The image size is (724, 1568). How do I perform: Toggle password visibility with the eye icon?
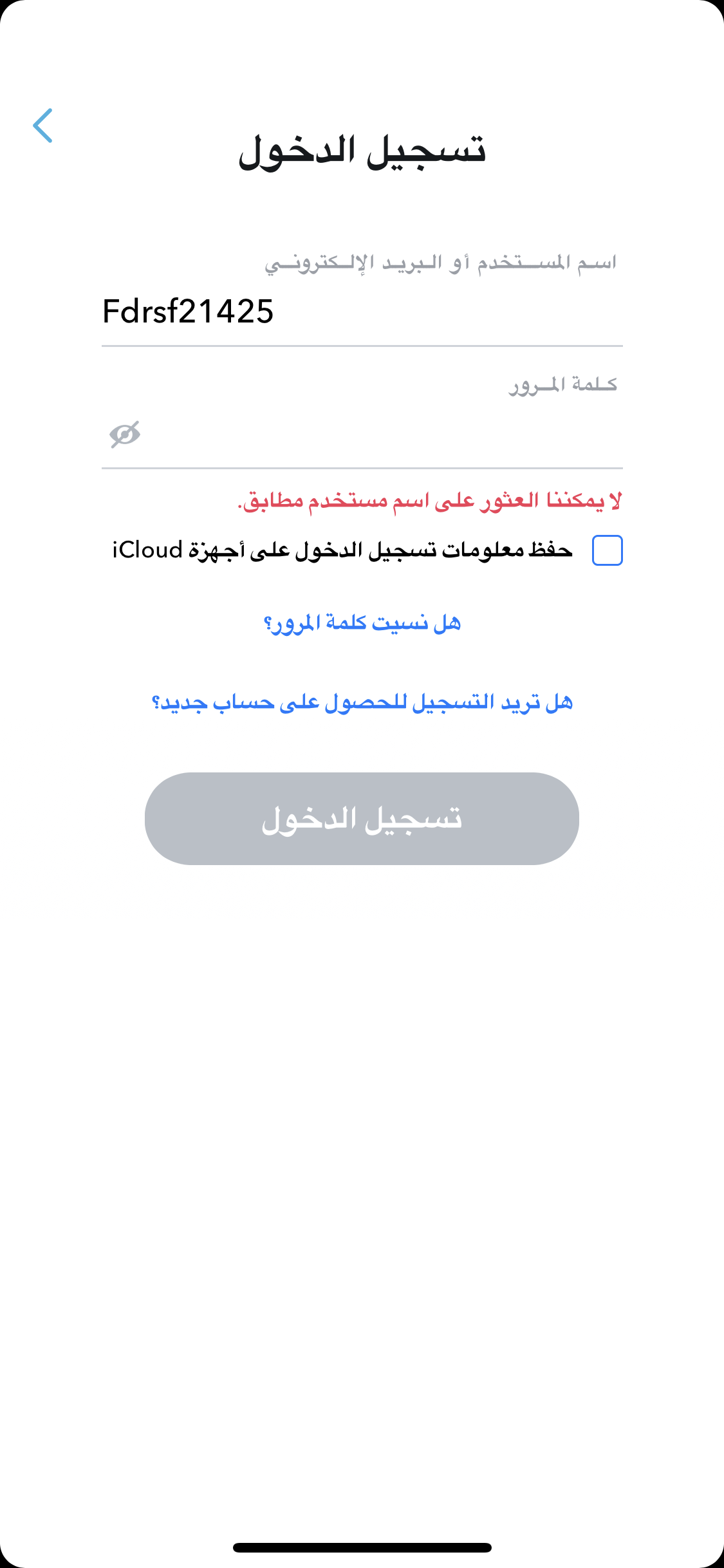coord(125,434)
